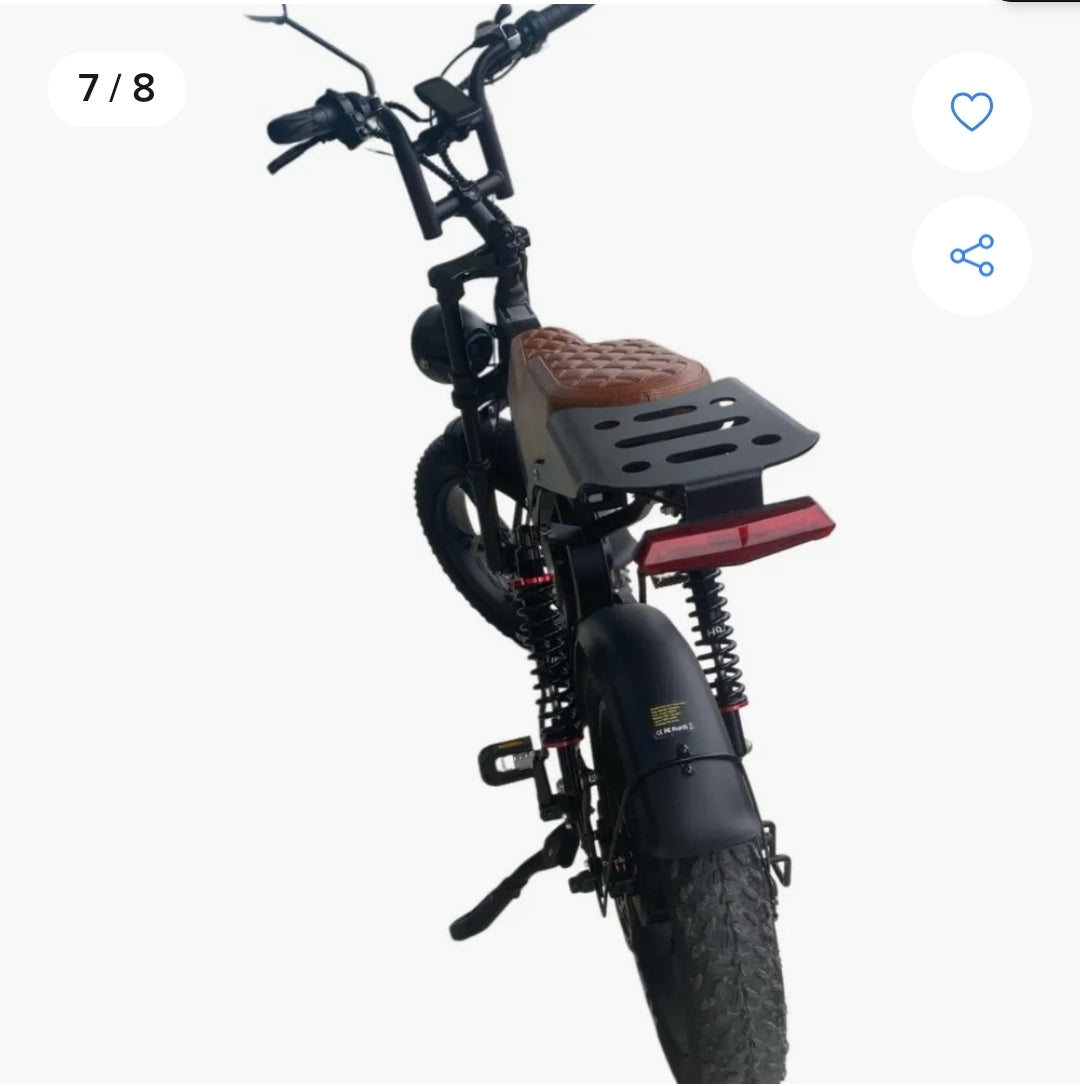
Task: Save this e-bike listing to favorites
Action: [x=971, y=112]
